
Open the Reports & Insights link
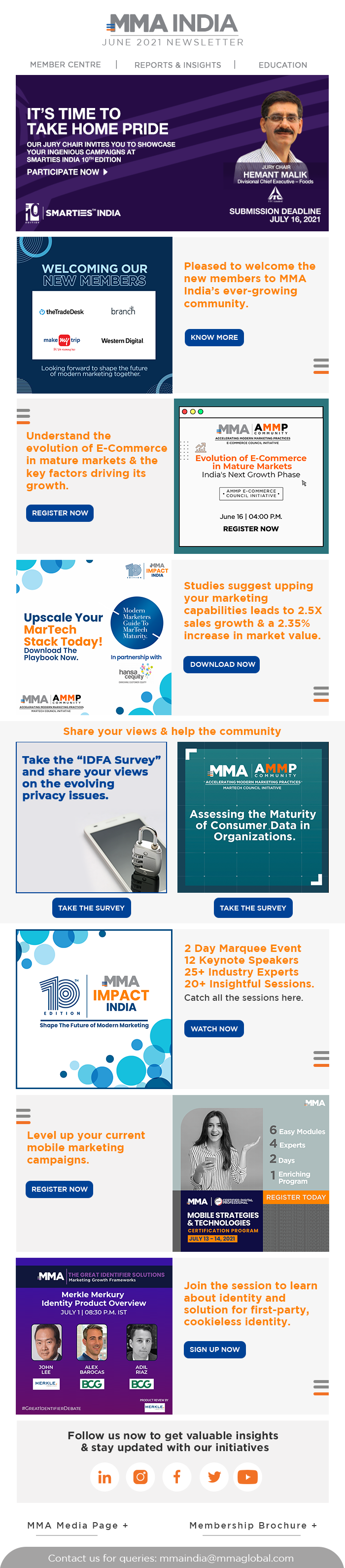click(x=177, y=65)
